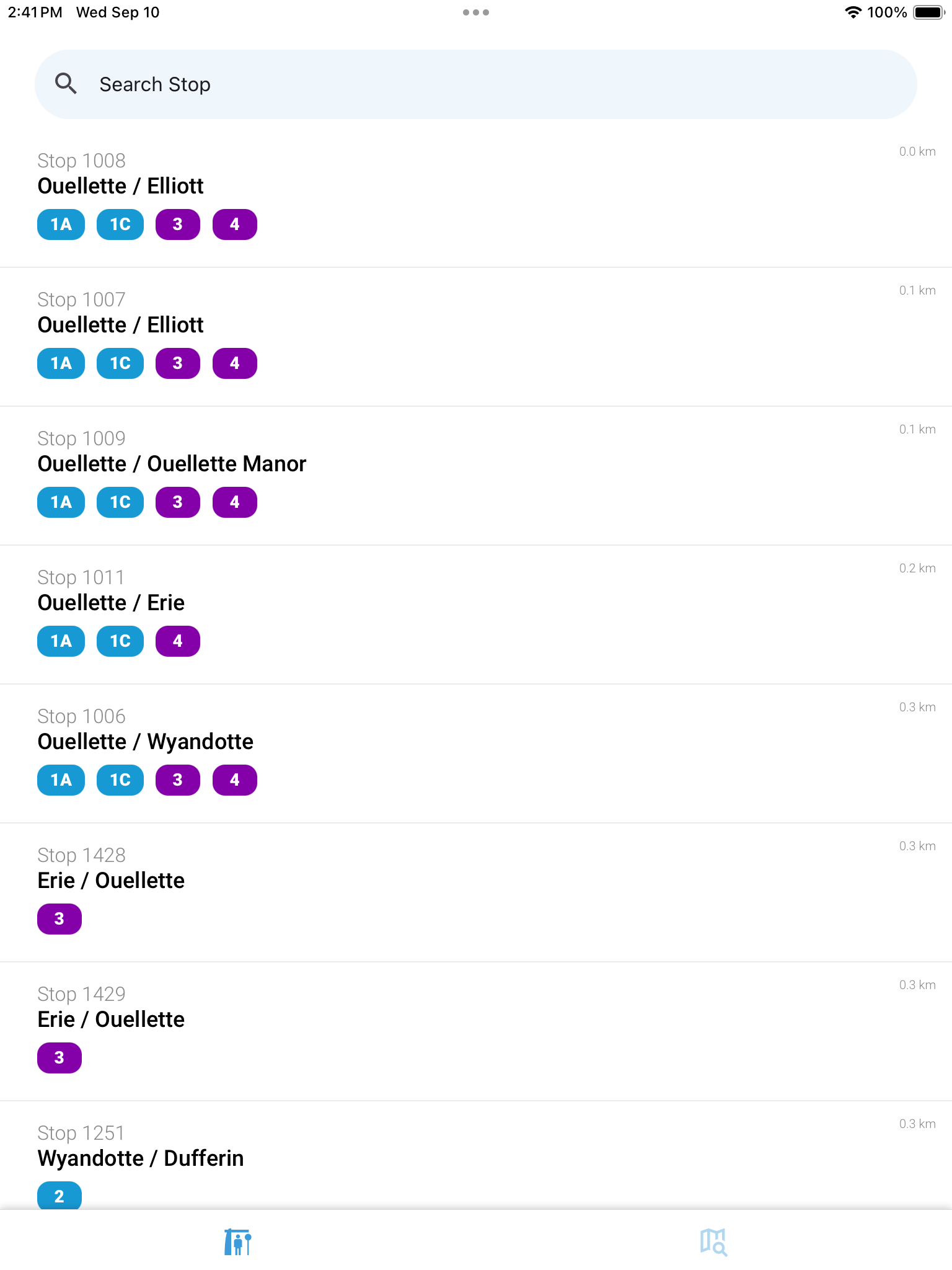
Task: Select route 1A badge under Stop 1006
Action: click(60, 780)
